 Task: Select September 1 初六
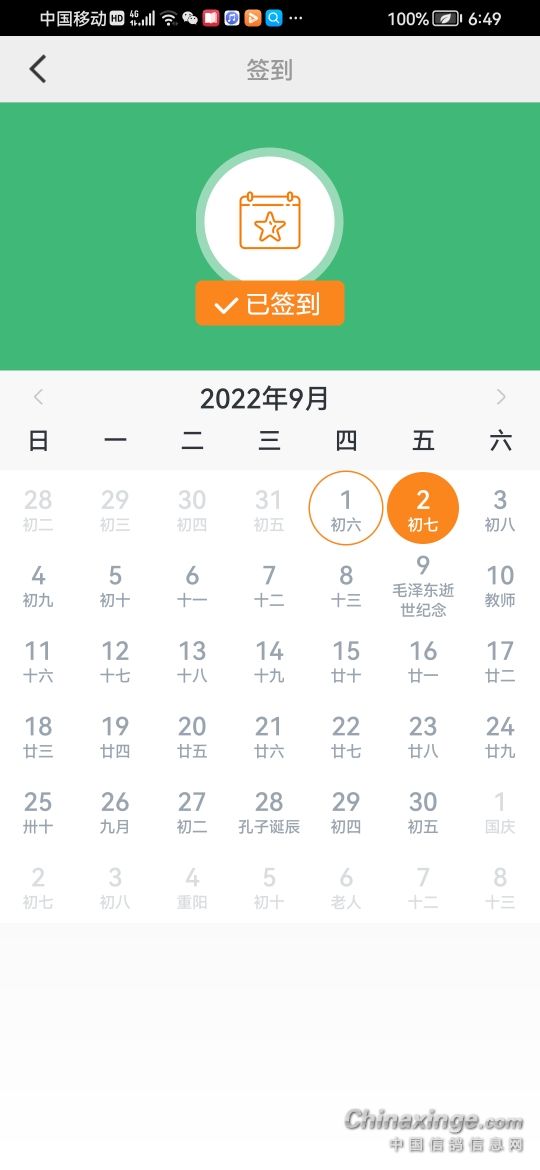click(346, 508)
